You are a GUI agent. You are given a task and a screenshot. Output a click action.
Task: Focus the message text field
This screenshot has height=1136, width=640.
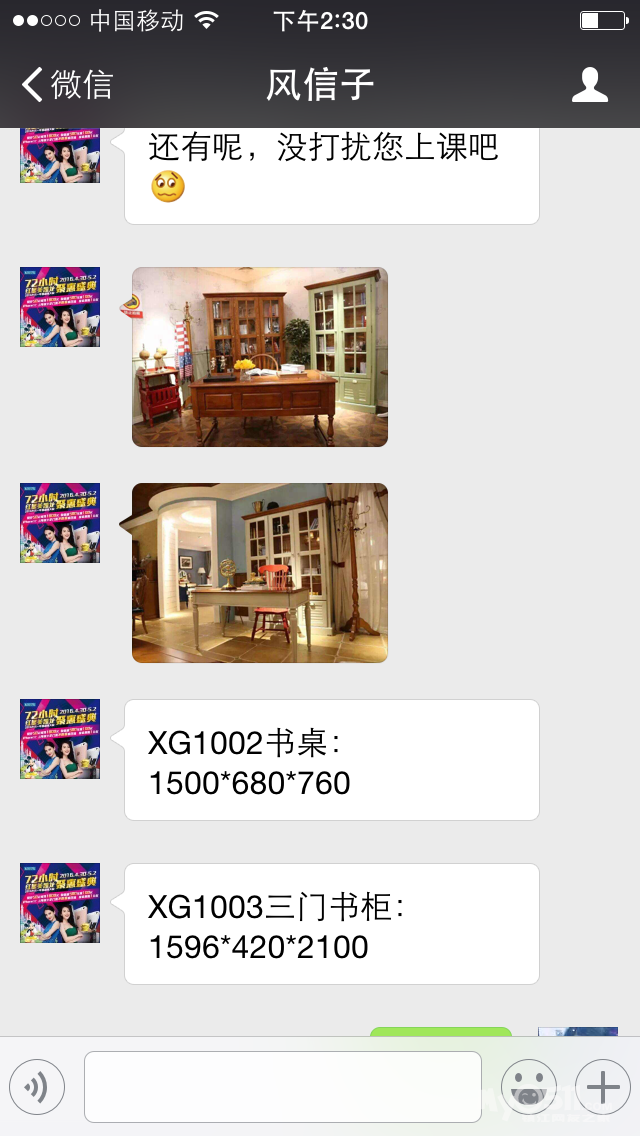pos(282,1087)
